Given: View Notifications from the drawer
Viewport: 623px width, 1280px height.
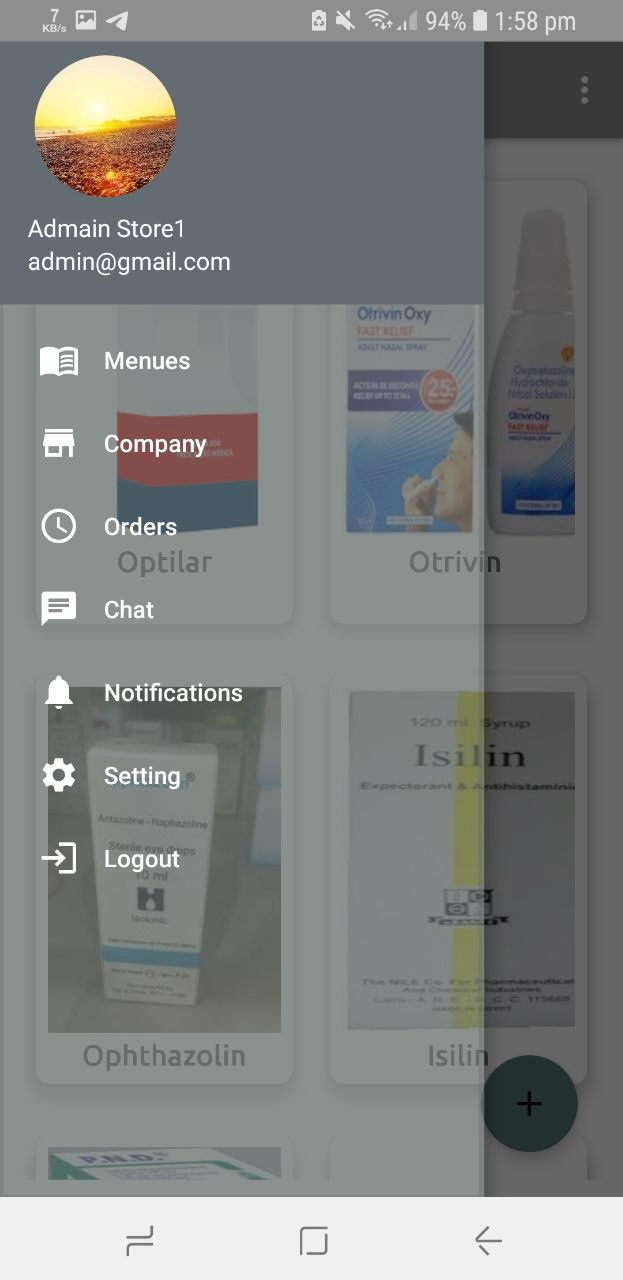Looking at the screenshot, I should (242, 693).
